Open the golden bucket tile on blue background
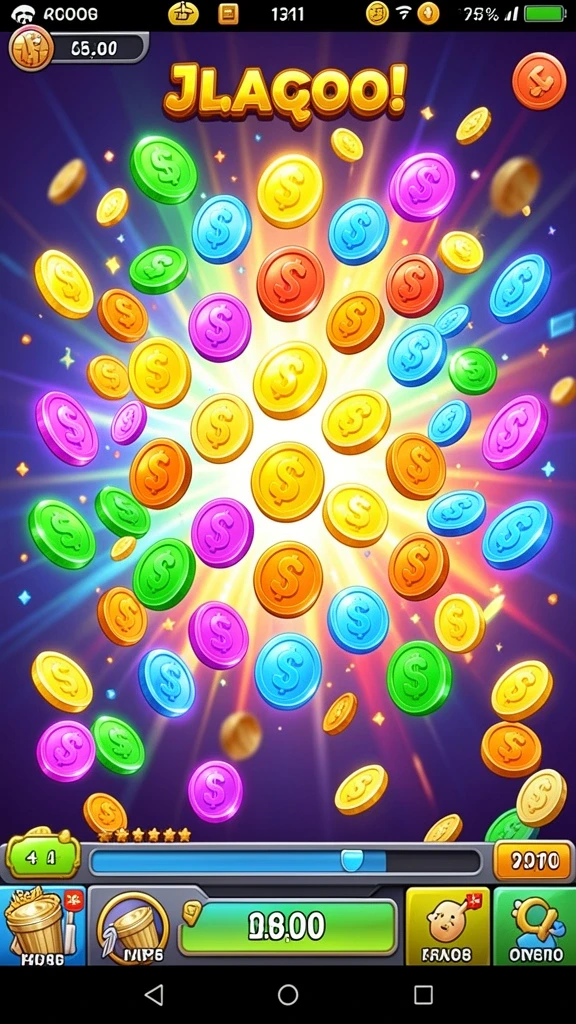The image size is (576, 1024). [x=43, y=925]
